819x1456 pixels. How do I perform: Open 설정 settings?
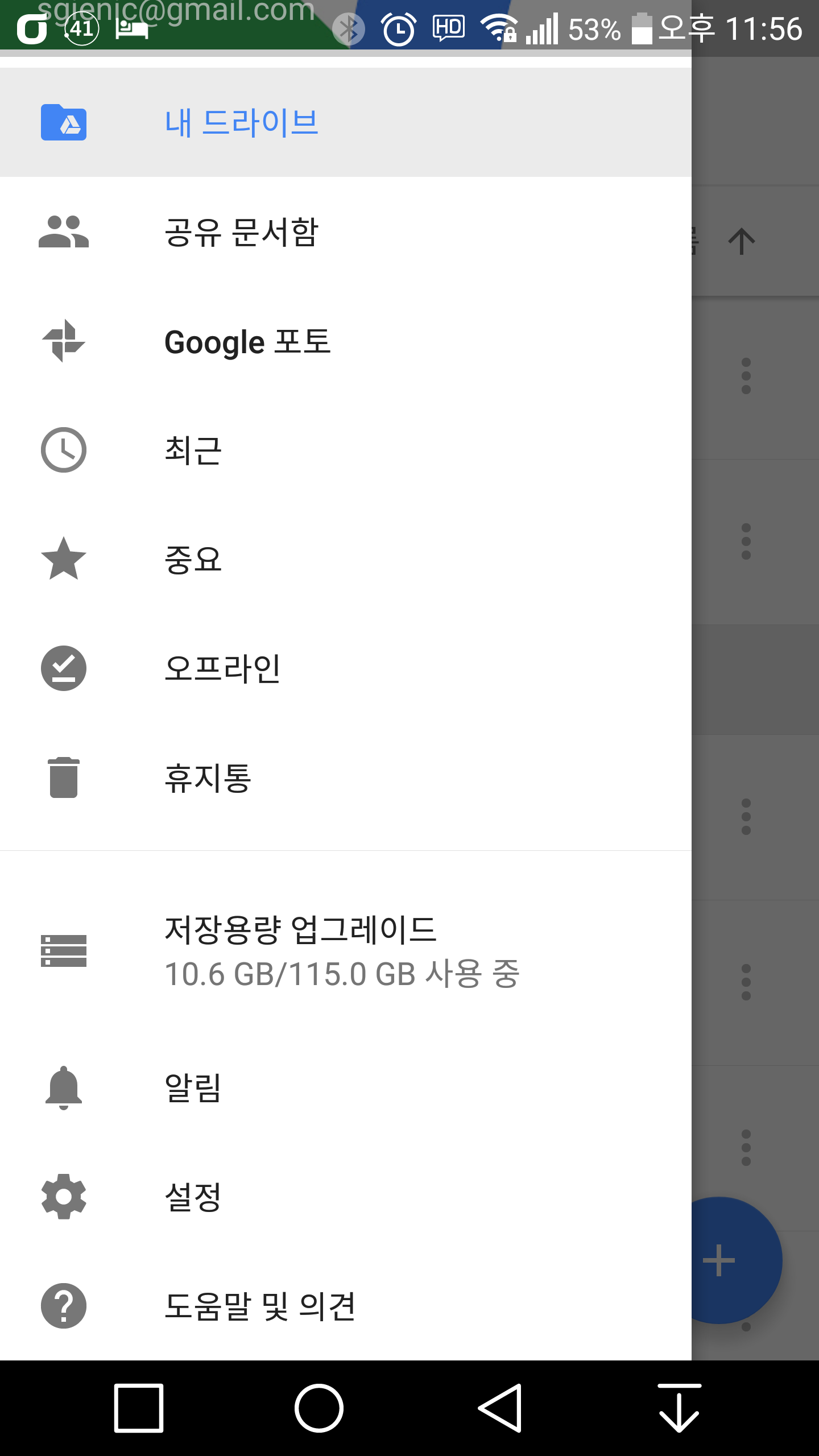point(193,1197)
